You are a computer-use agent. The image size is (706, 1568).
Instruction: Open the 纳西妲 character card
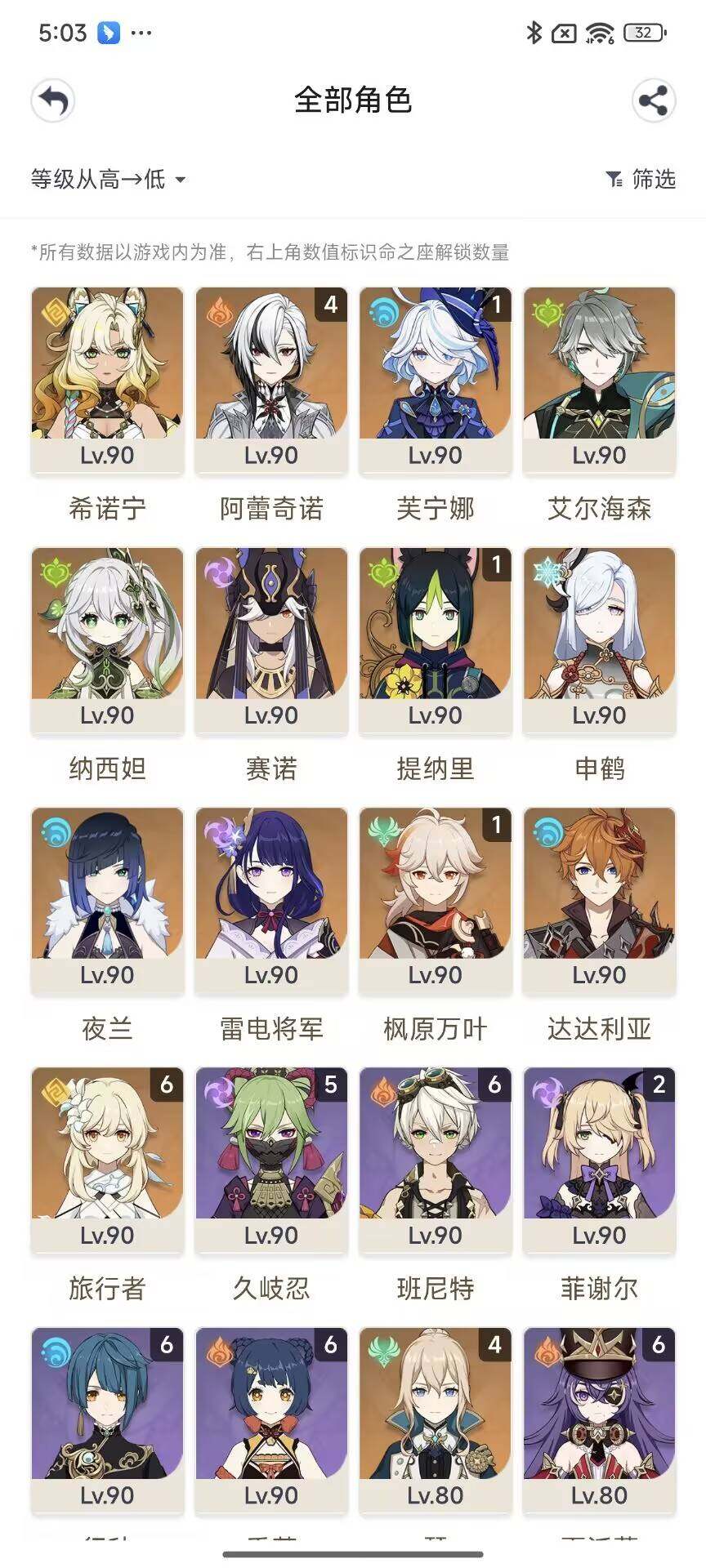point(107,639)
